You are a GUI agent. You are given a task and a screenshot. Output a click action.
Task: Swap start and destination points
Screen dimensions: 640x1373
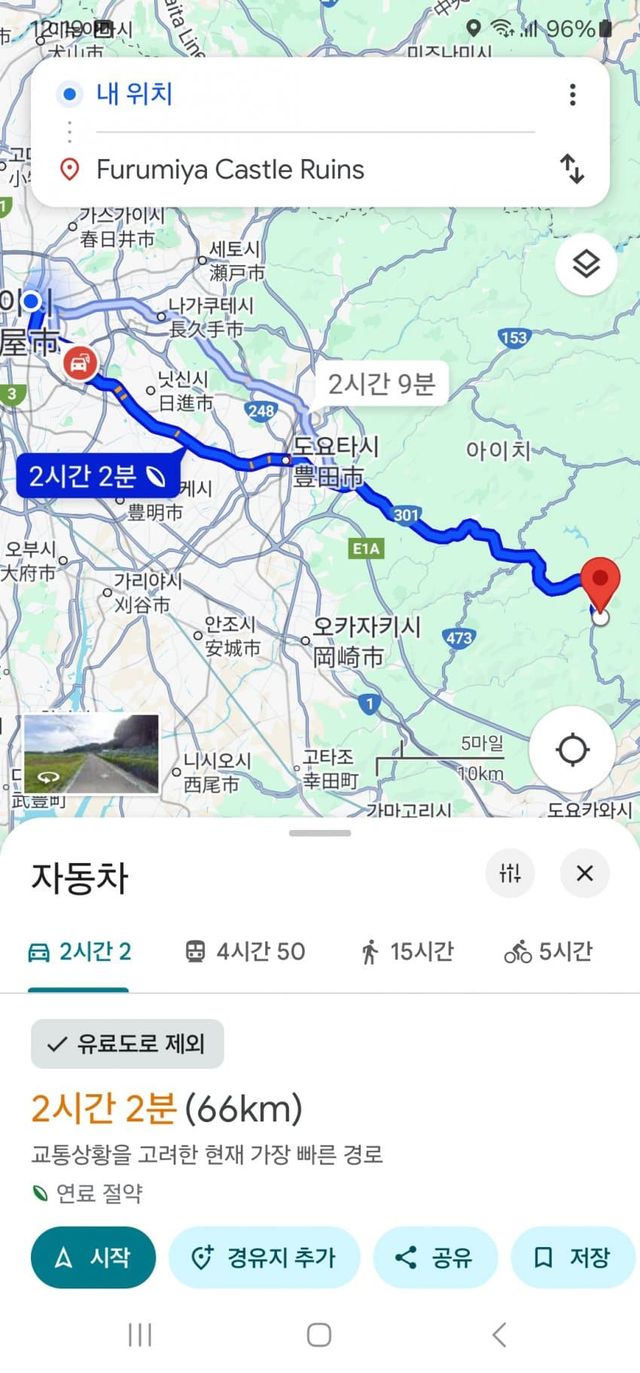point(572,169)
